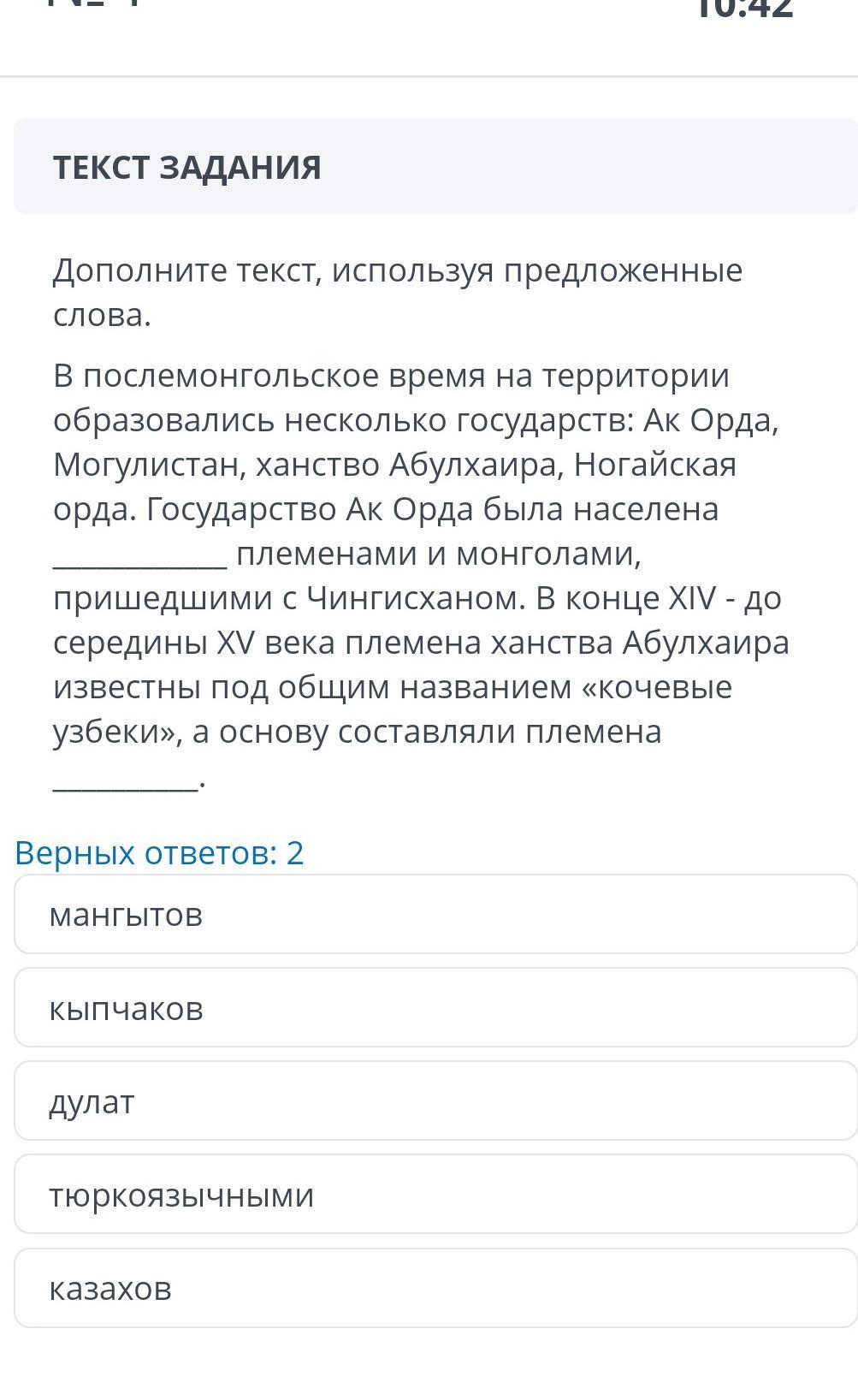Tap the answer option «казахов»
The height and width of the screenshot is (1400, 858).
click(x=435, y=1288)
